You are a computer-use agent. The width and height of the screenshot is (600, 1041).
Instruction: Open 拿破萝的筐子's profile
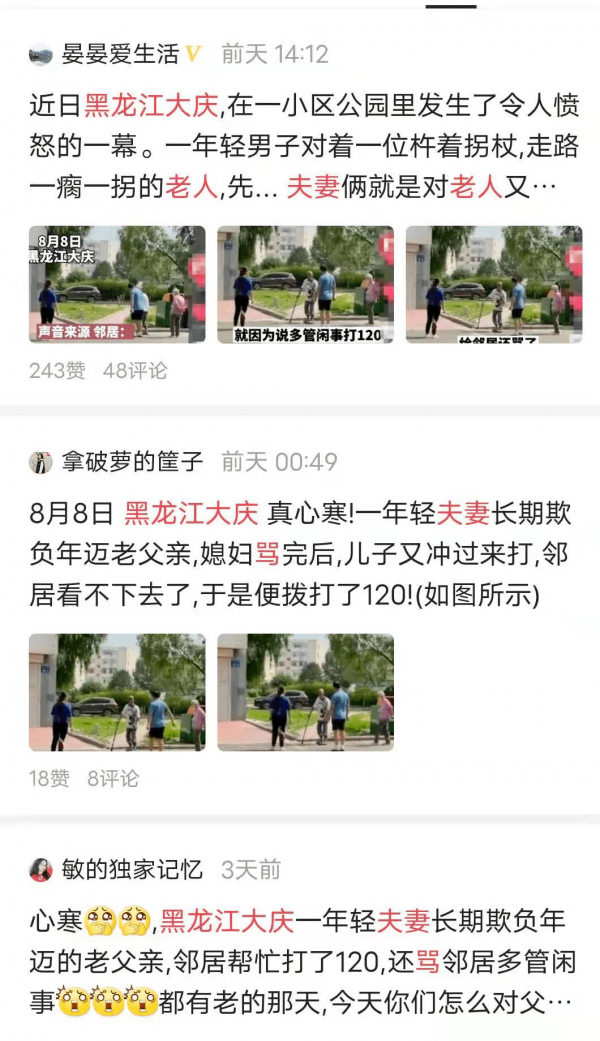coord(131,462)
